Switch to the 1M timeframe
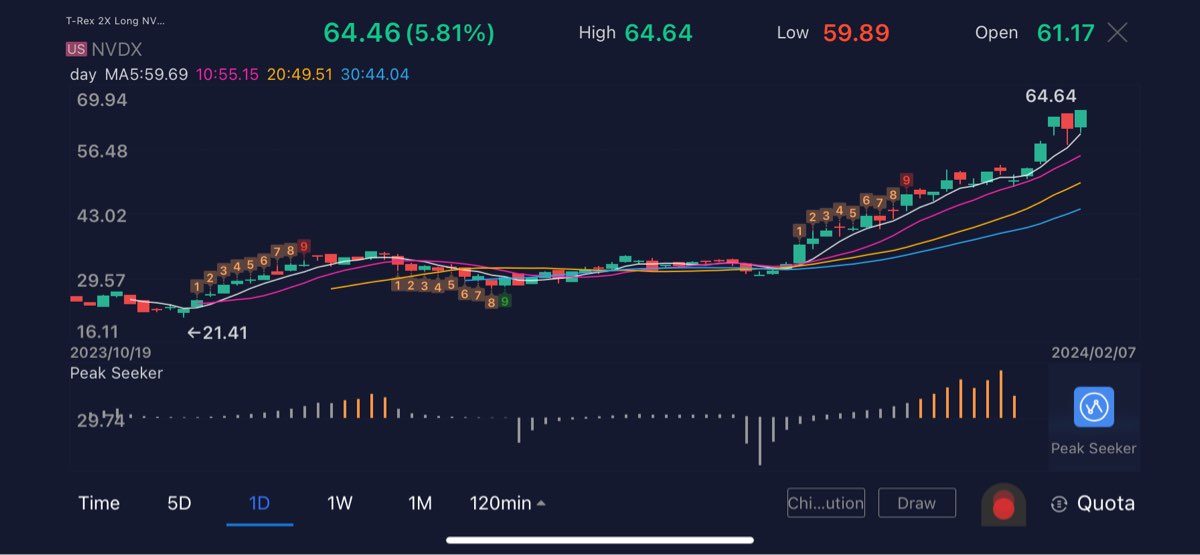The width and height of the screenshot is (1200, 555). [420, 503]
